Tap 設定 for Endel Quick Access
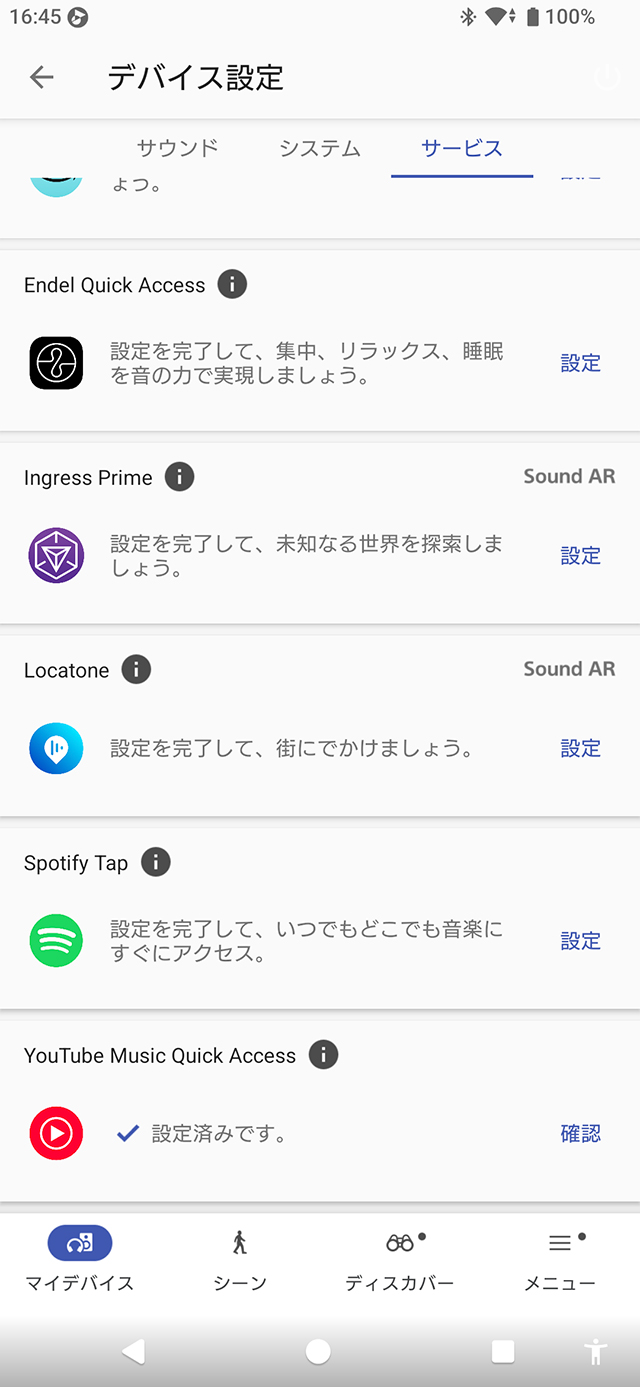This screenshot has height=1387, width=640. click(x=580, y=363)
